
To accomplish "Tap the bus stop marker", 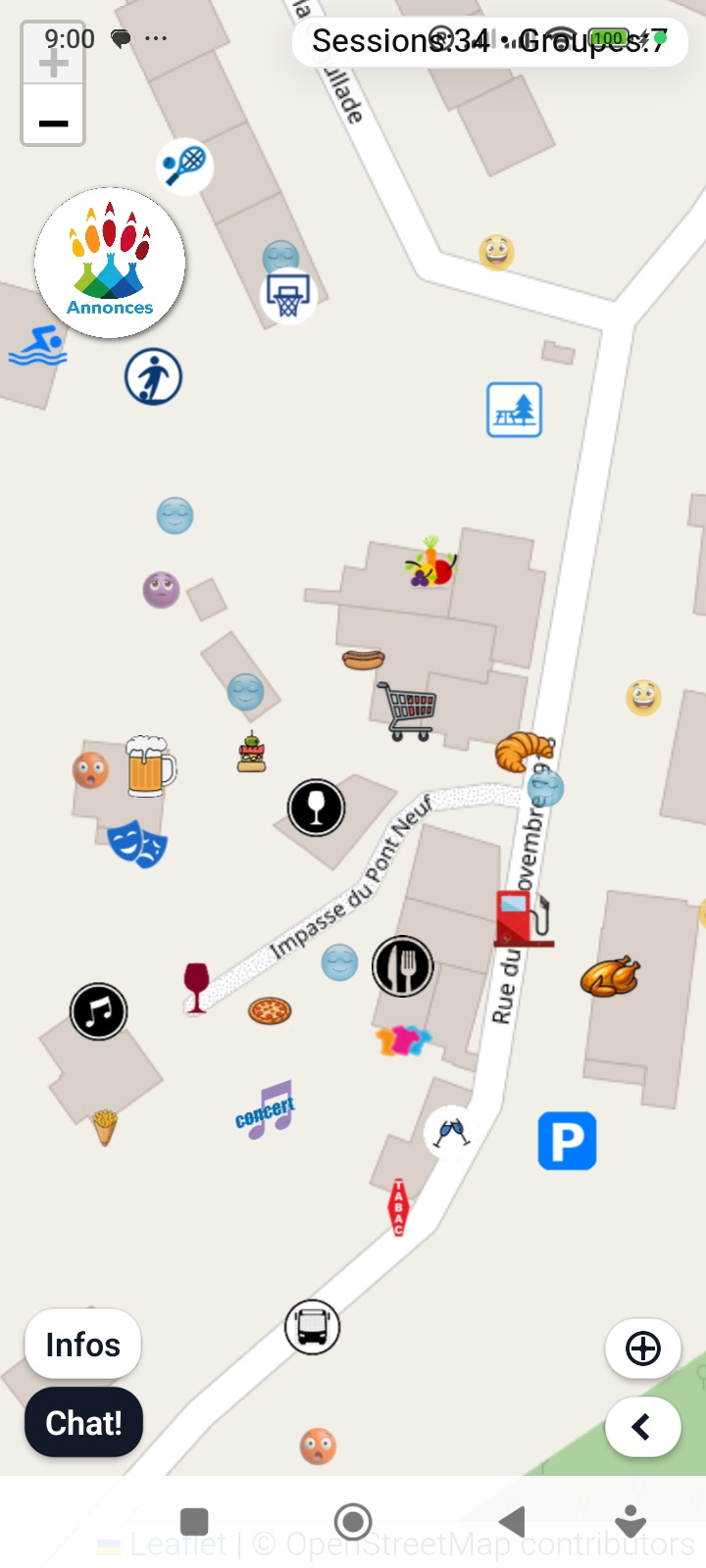I will 312,1327.
